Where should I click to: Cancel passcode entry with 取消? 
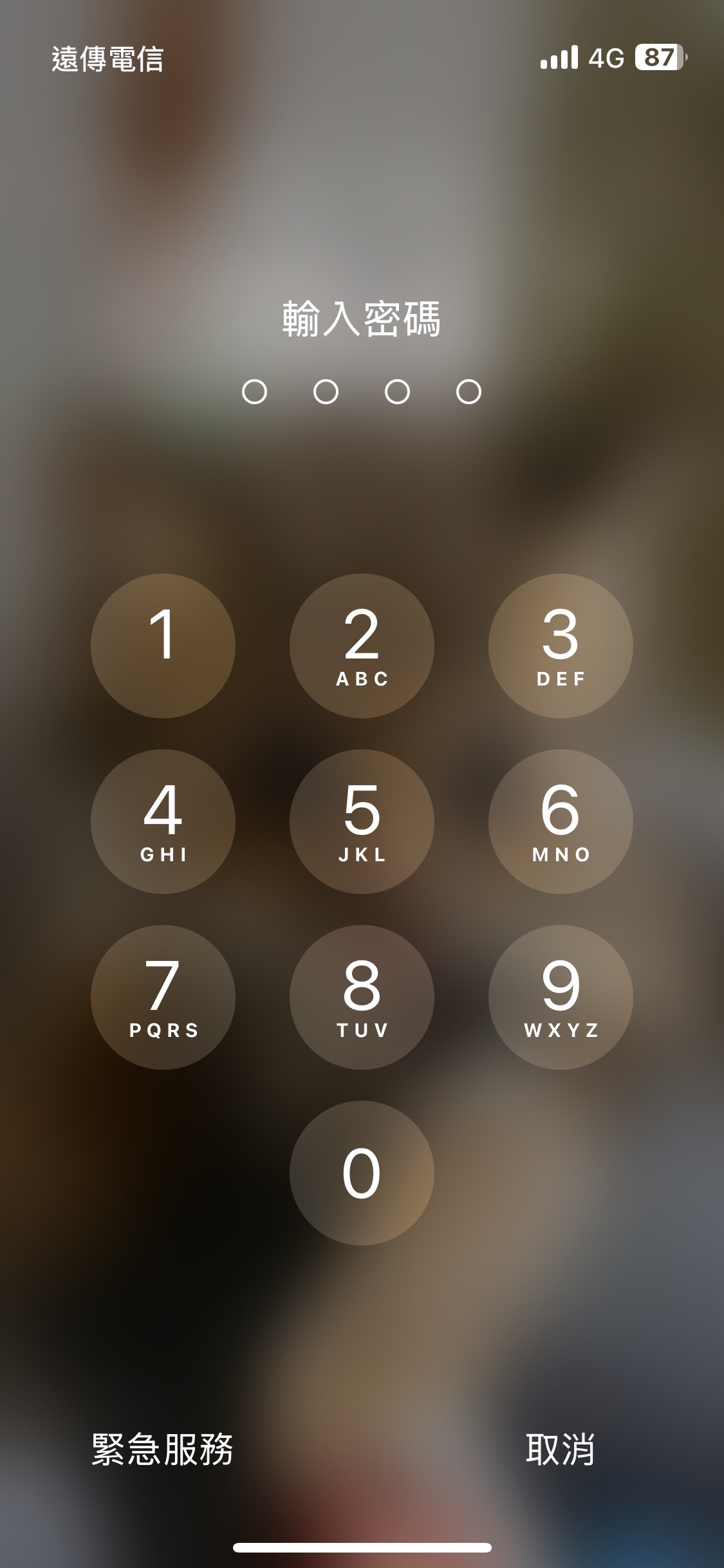(x=560, y=1450)
